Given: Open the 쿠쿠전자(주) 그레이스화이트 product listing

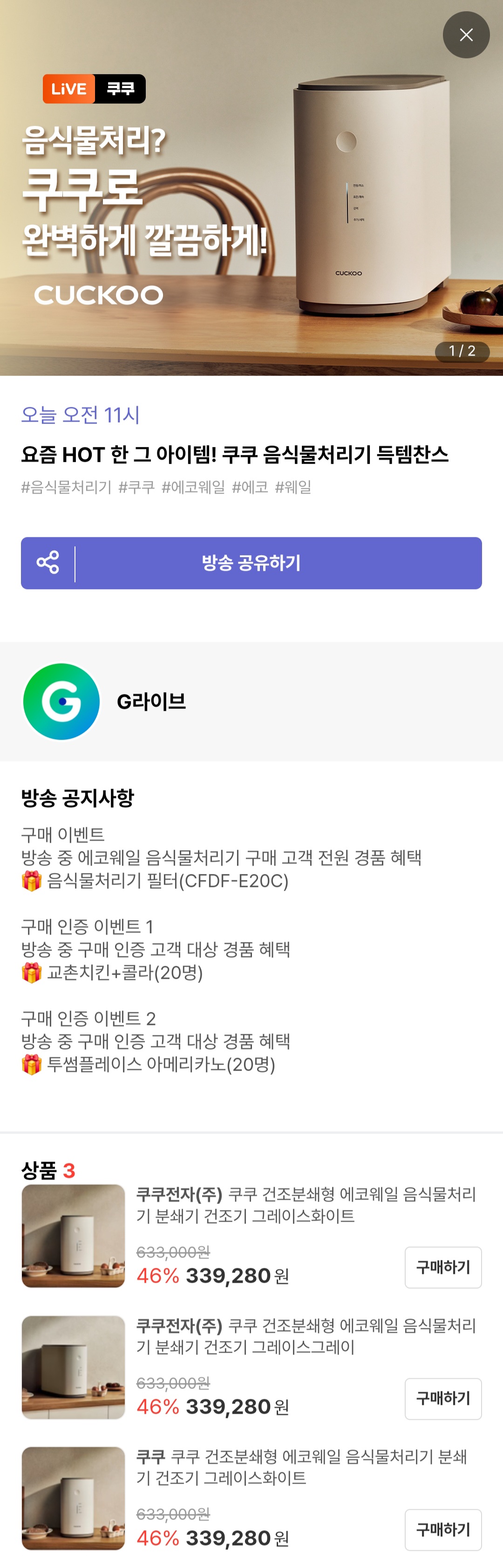Looking at the screenshot, I should (306, 1204).
